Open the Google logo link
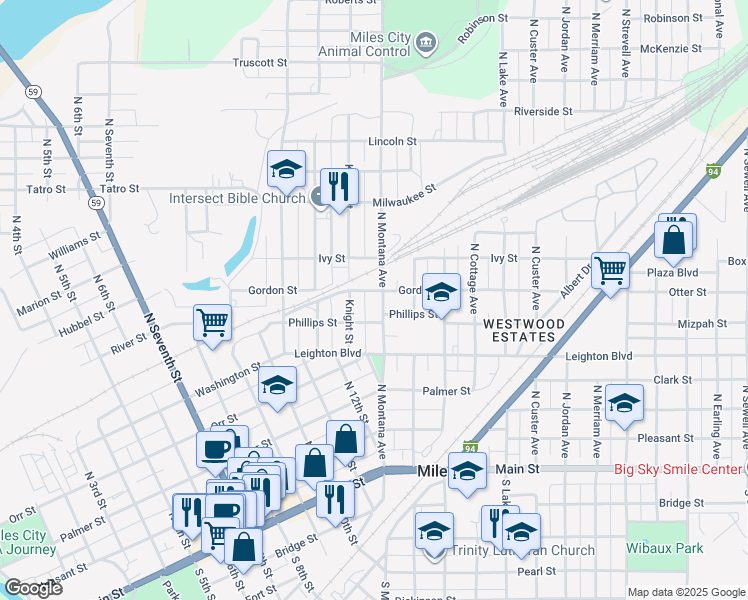The width and height of the screenshot is (748, 600). click(33, 588)
